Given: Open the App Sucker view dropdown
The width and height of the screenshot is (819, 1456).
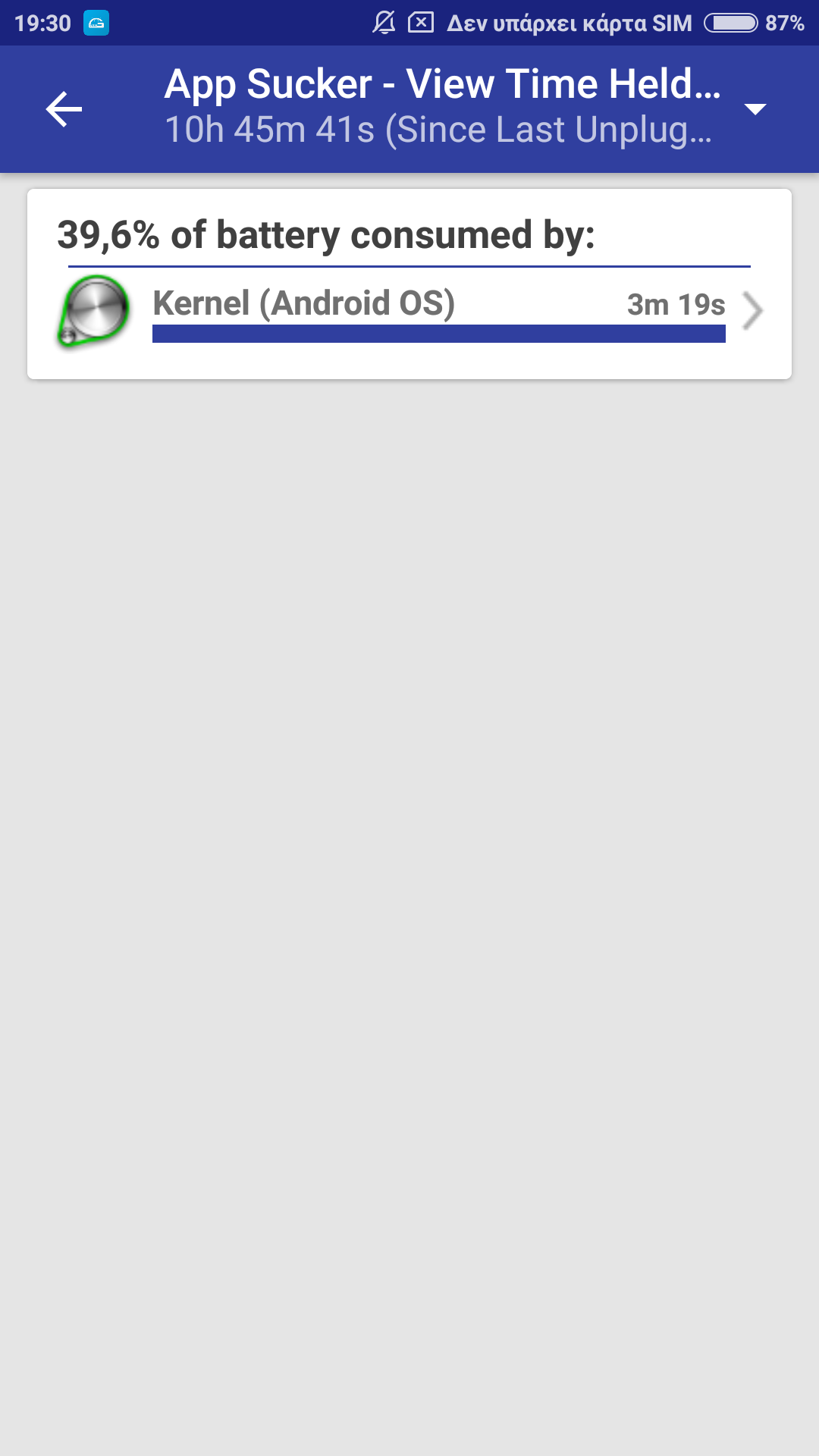Looking at the screenshot, I should coord(755,109).
